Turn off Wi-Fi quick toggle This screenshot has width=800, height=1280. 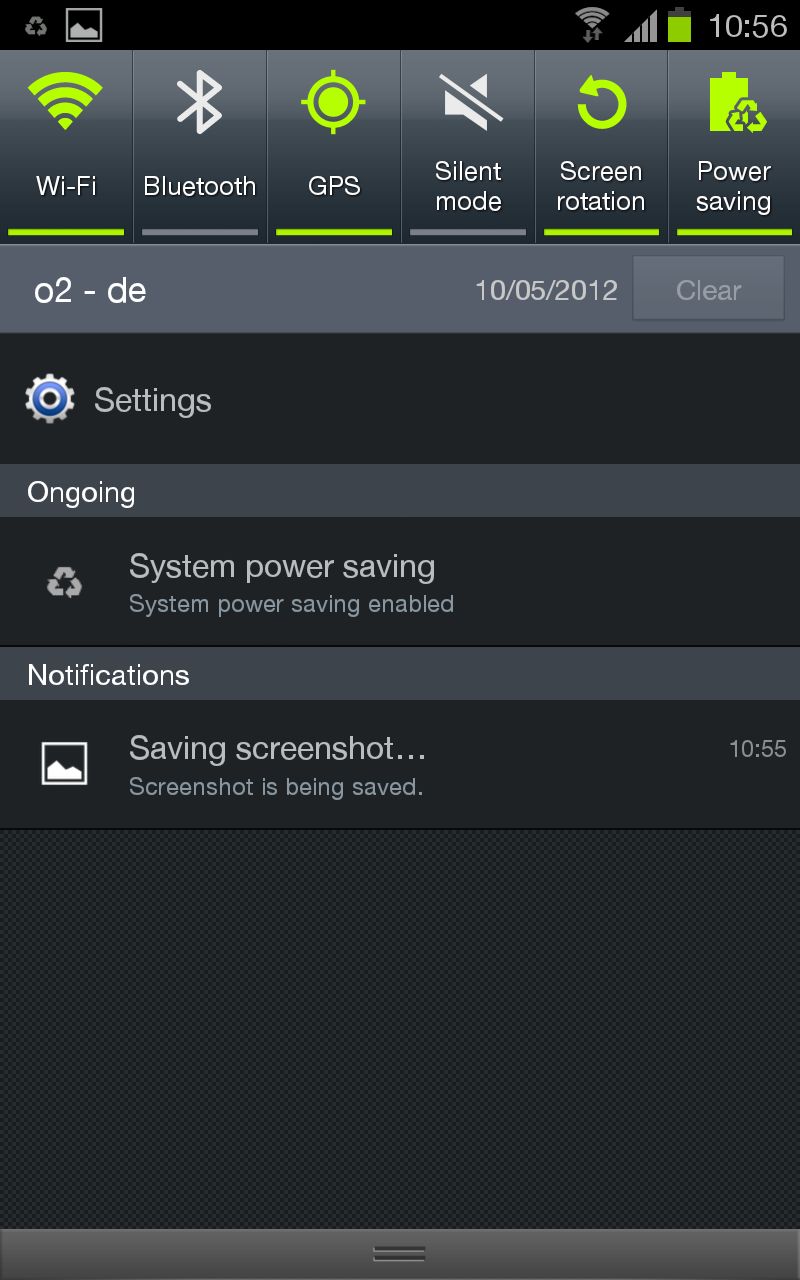(x=66, y=145)
